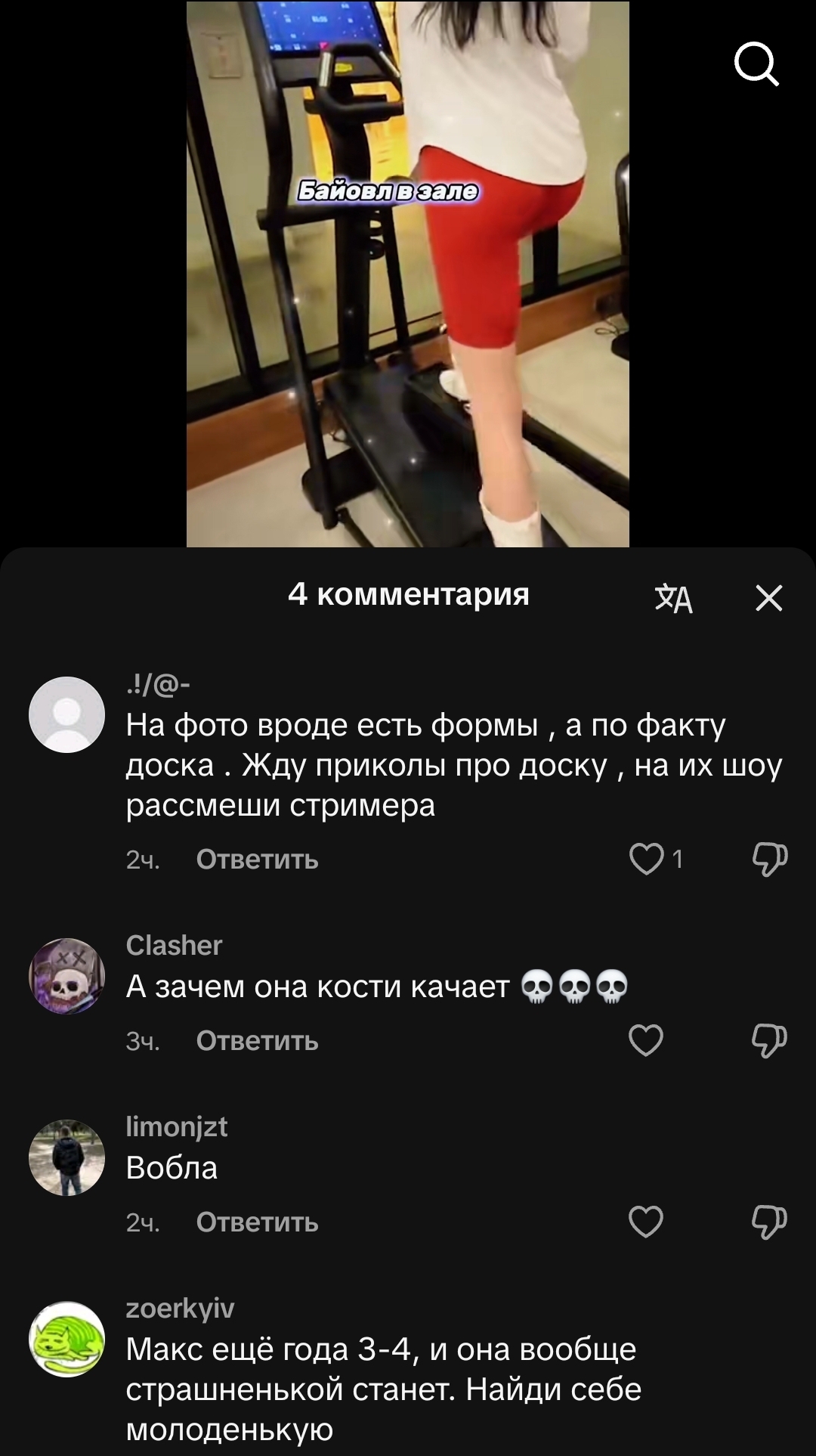The image size is (816, 1456).
Task: Open limonjzt's profile avatar
Action: pos(66,1157)
